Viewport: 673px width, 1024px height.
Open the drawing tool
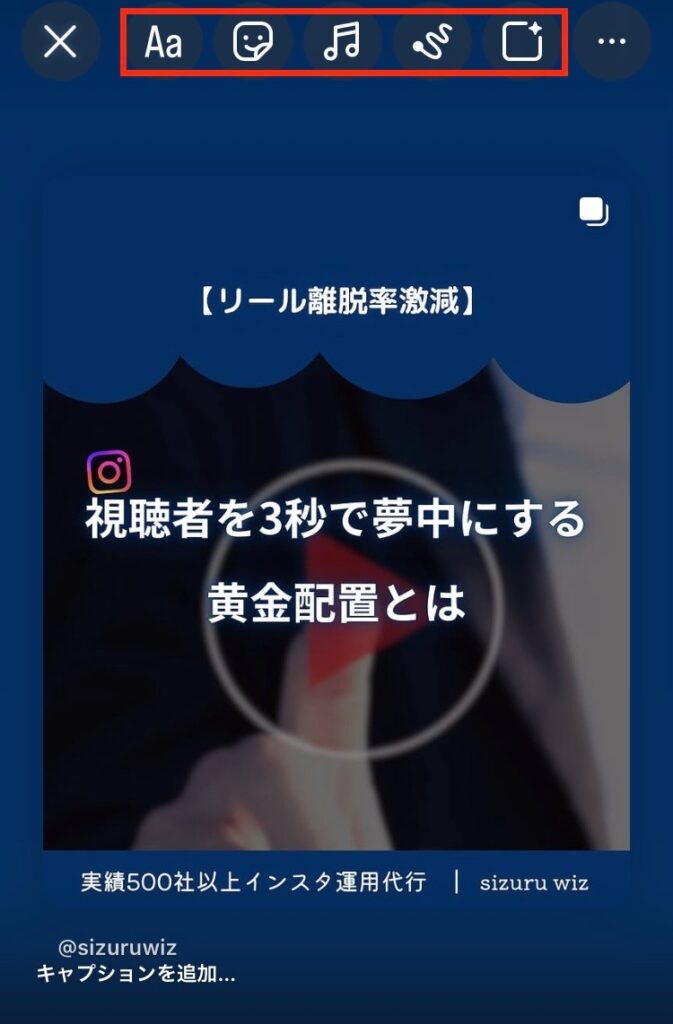[432, 42]
